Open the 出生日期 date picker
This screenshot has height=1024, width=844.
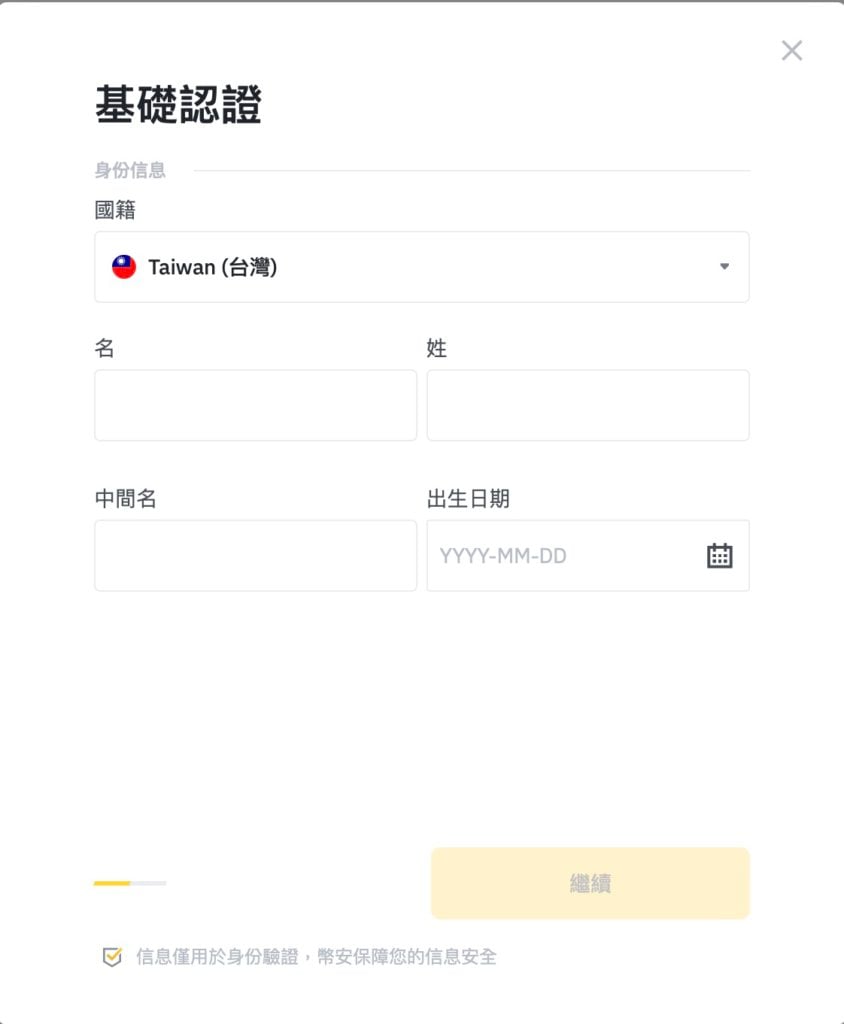click(x=719, y=556)
